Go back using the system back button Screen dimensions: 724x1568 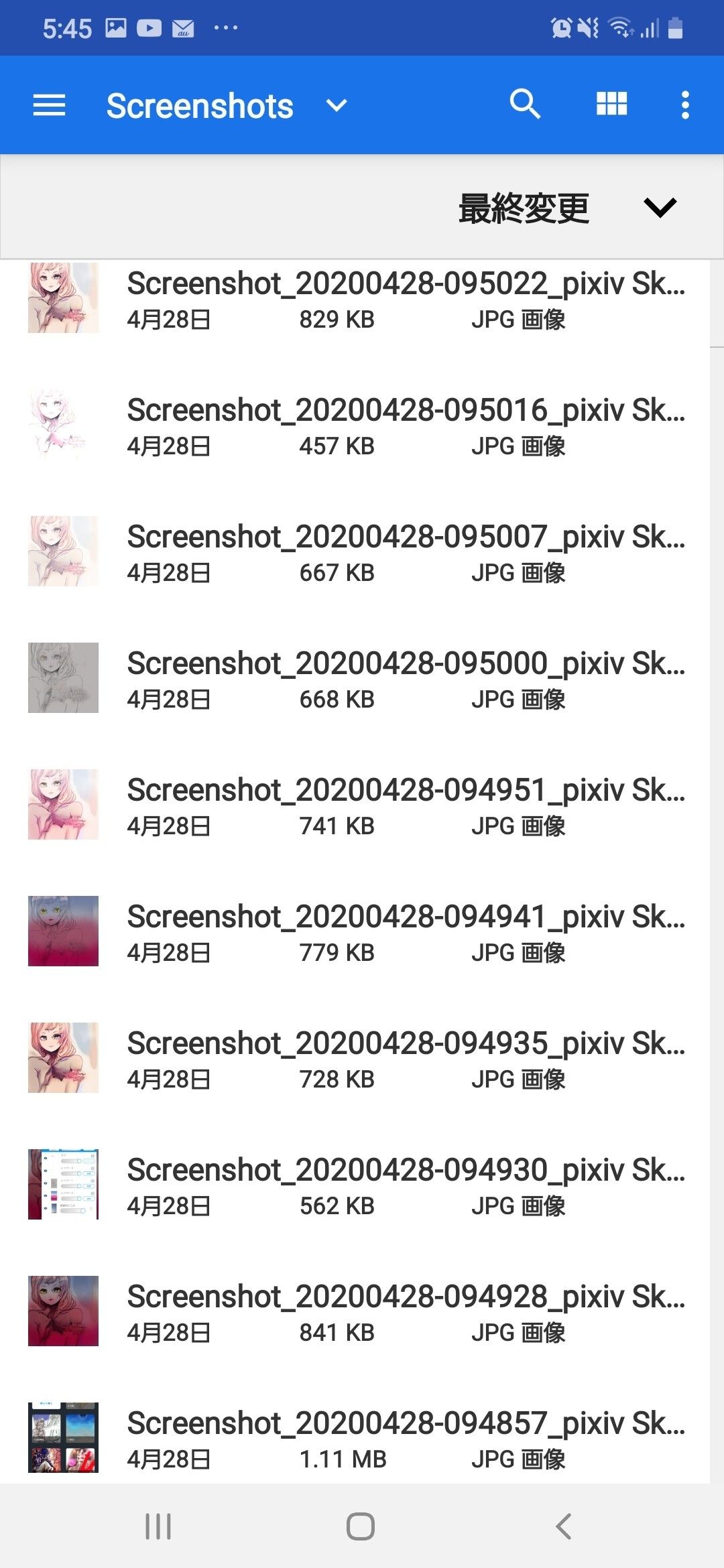564,1526
